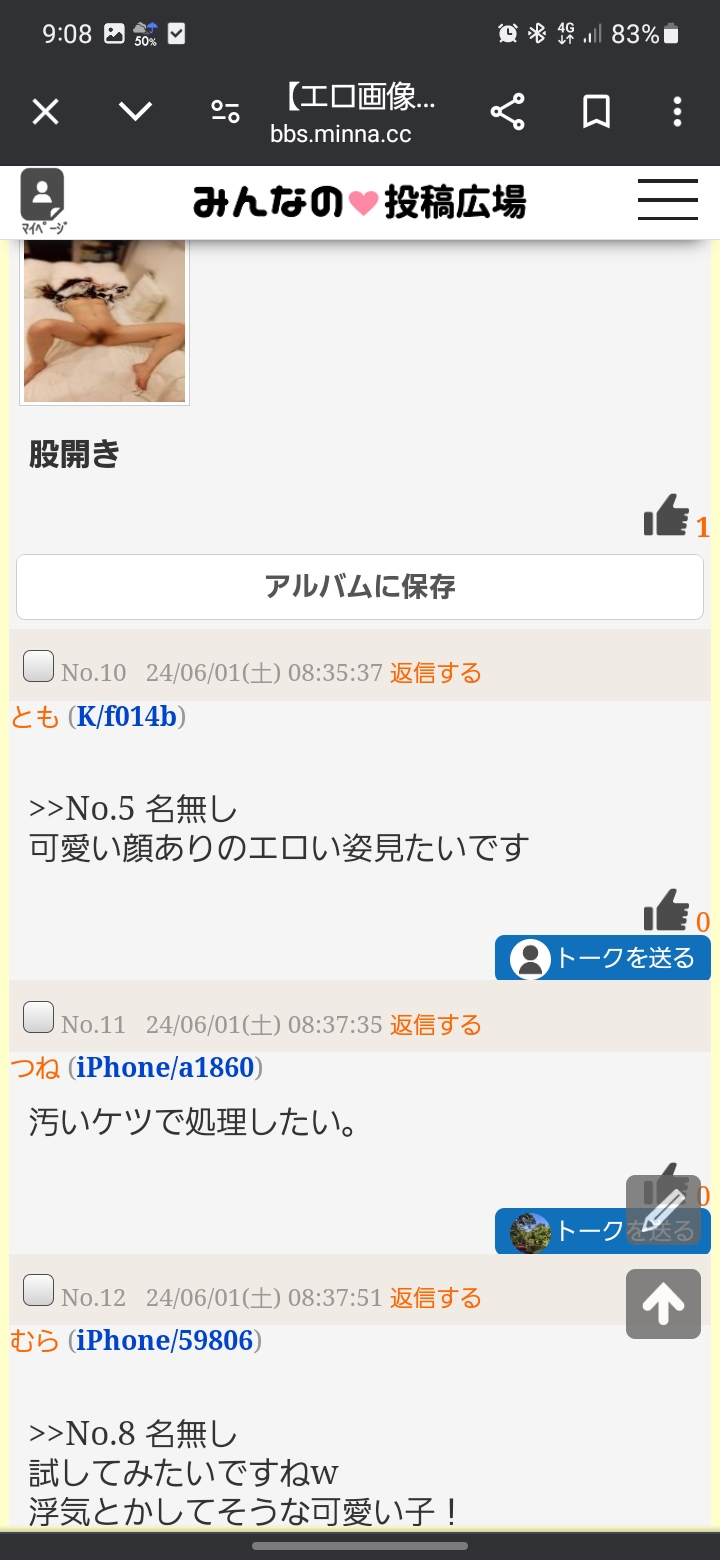Open the tab options tune icon
Viewport: 720px width, 1560px height.
[225, 112]
